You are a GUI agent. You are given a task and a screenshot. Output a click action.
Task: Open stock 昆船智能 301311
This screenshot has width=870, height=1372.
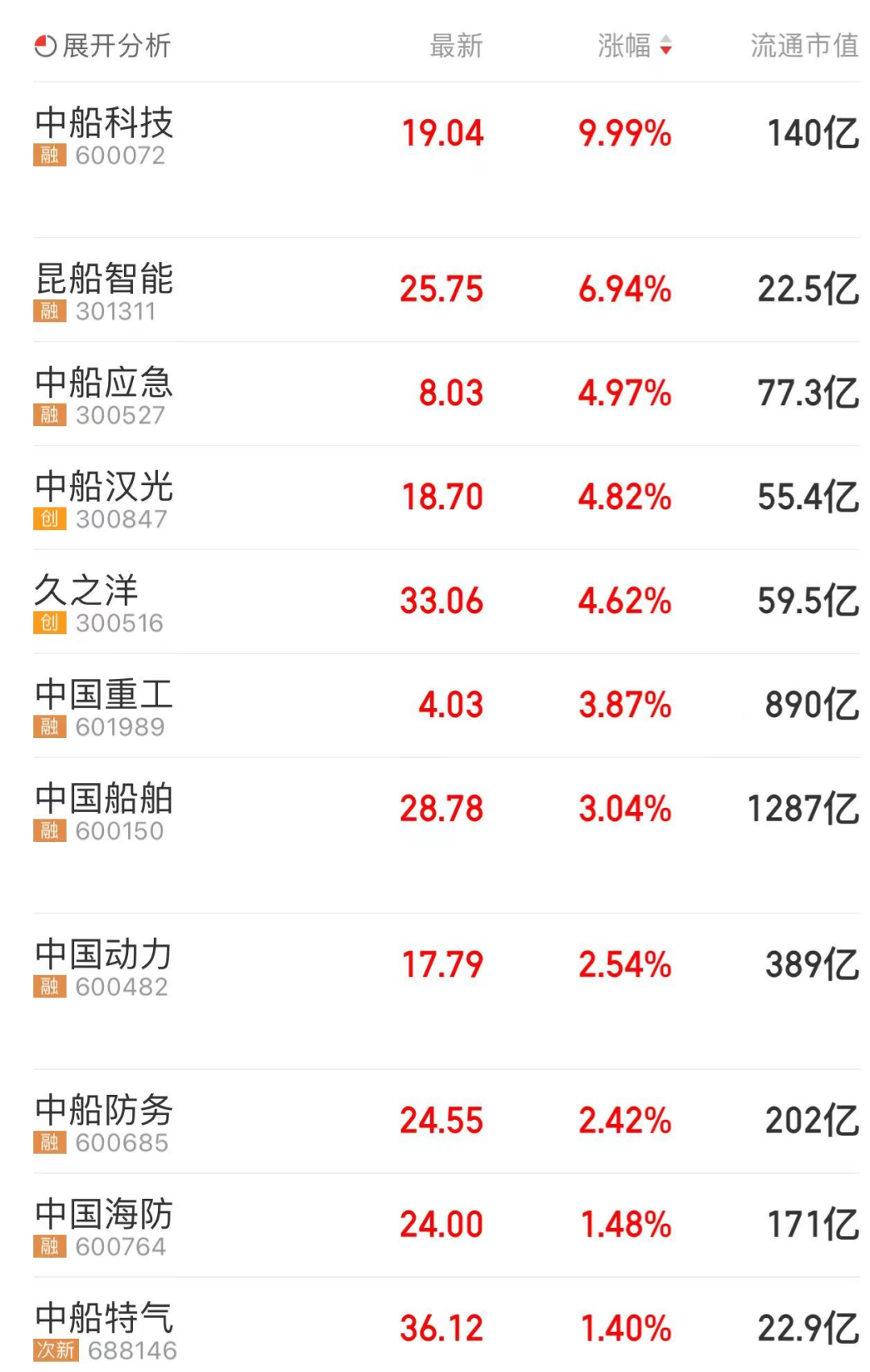(x=105, y=290)
